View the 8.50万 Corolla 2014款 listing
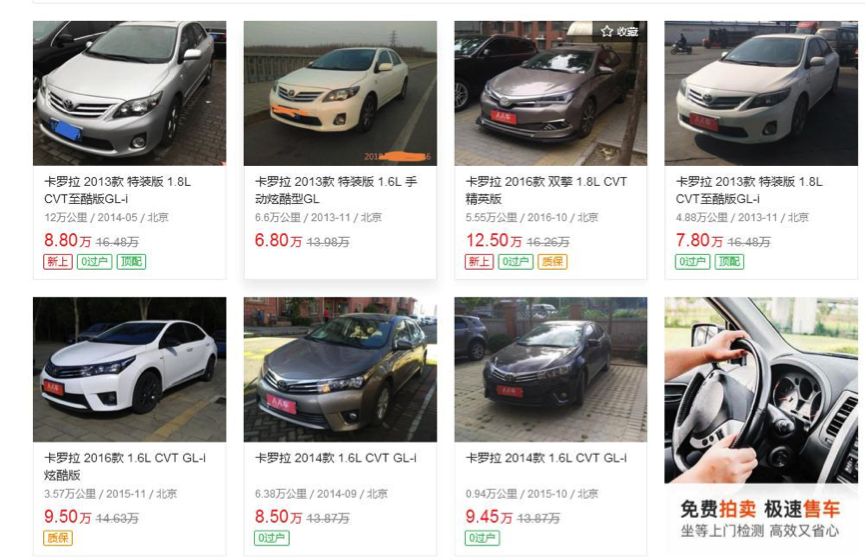 click(340, 369)
